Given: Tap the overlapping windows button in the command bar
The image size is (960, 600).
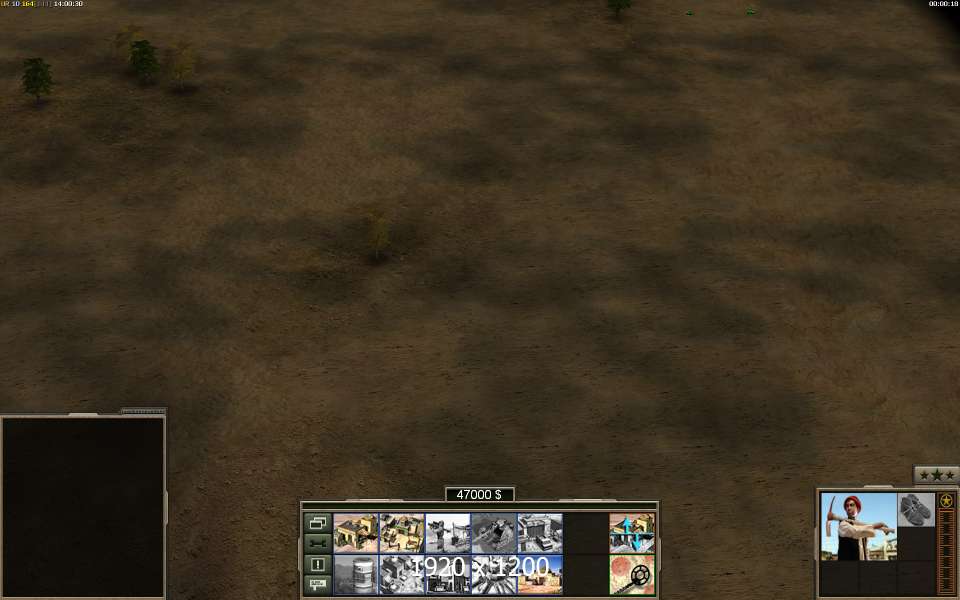Looking at the screenshot, I should click(x=317, y=522).
